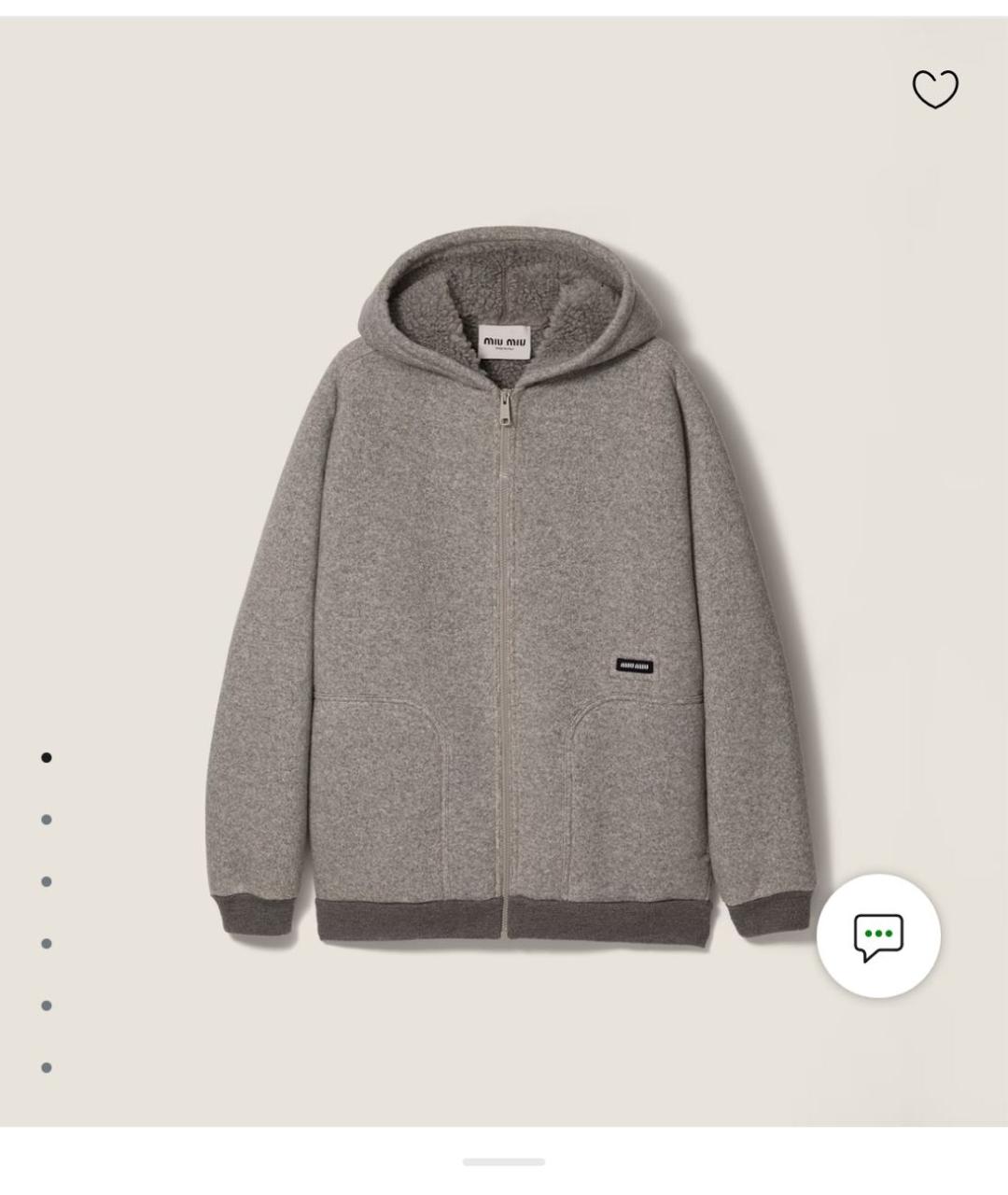The width and height of the screenshot is (1008, 1195).
Task: Open the live chat bubble
Action: point(878,936)
